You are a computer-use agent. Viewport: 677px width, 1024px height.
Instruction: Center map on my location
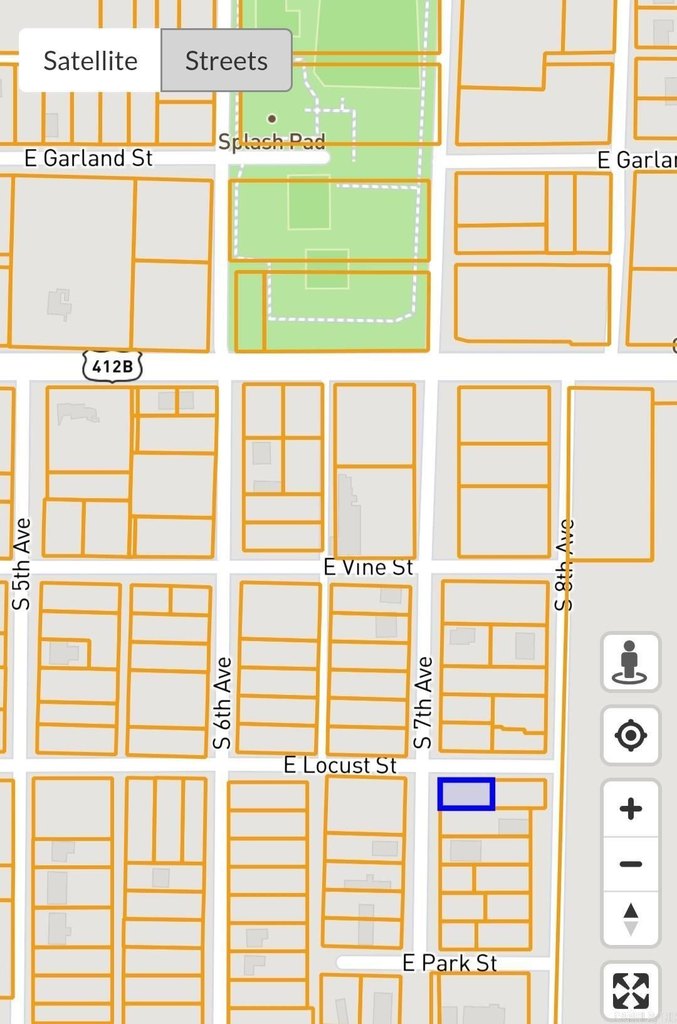pyautogui.click(x=630, y=736)
